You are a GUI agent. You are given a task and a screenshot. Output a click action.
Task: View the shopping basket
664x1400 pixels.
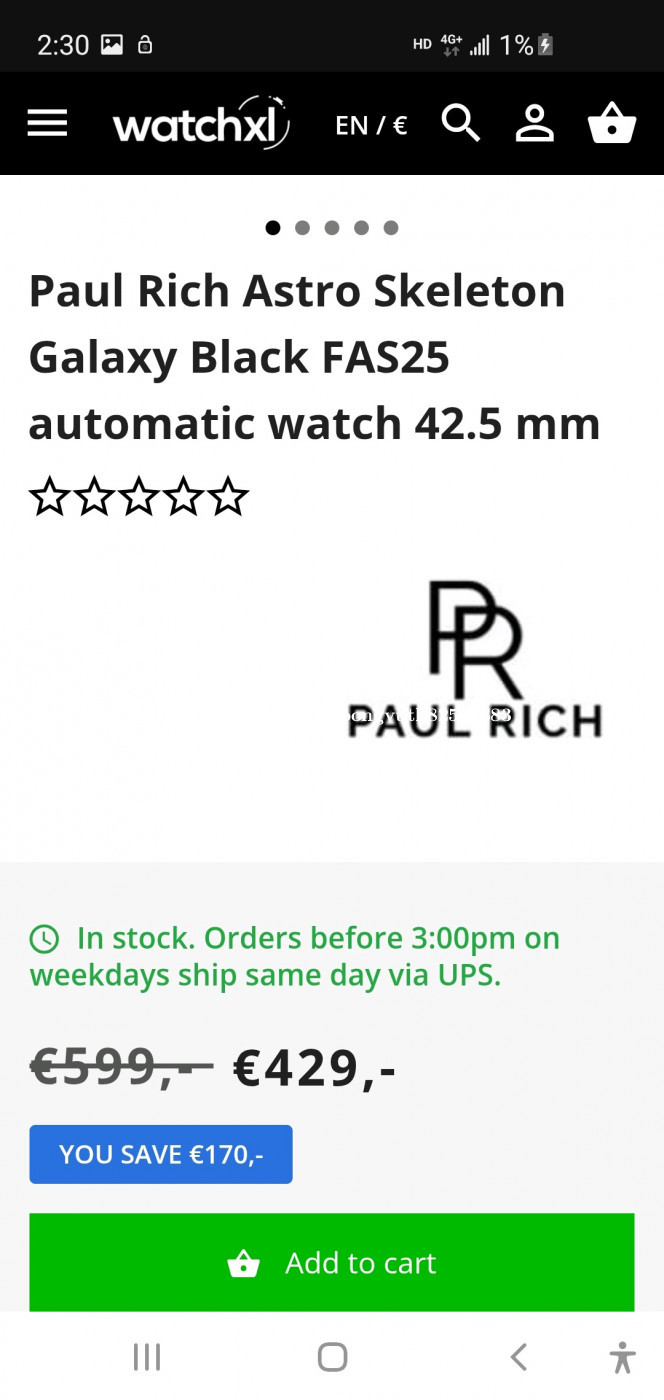point(612,124)
